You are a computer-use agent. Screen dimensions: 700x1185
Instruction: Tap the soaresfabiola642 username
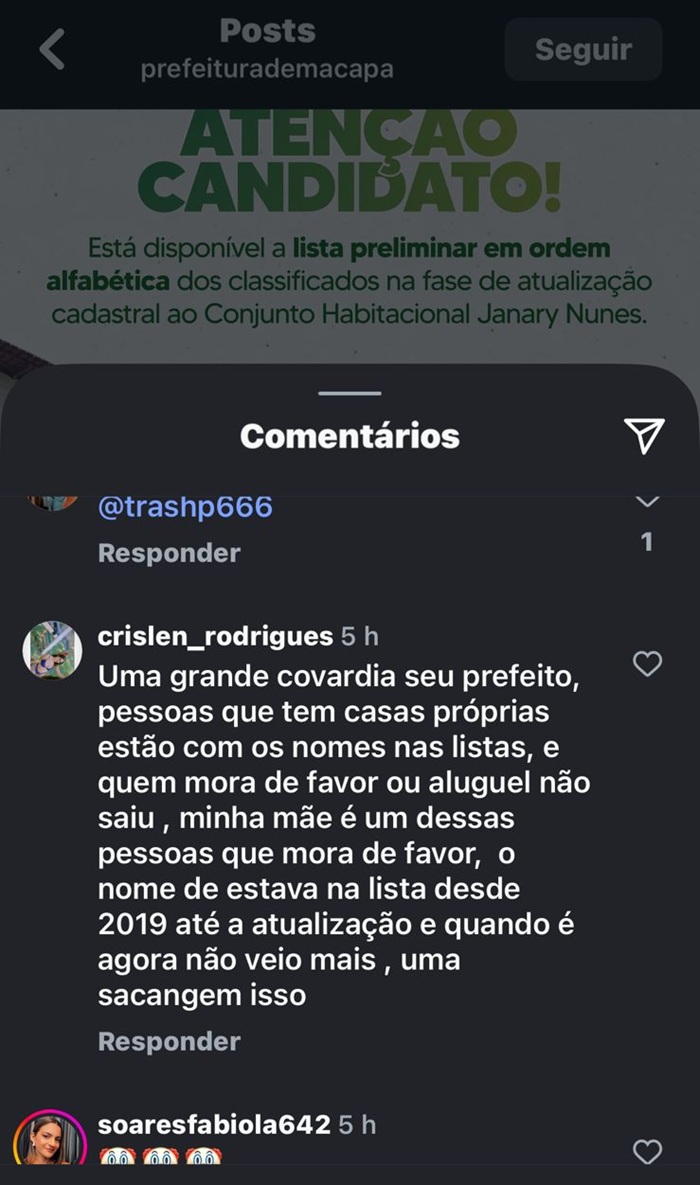tap(214, 1124)
